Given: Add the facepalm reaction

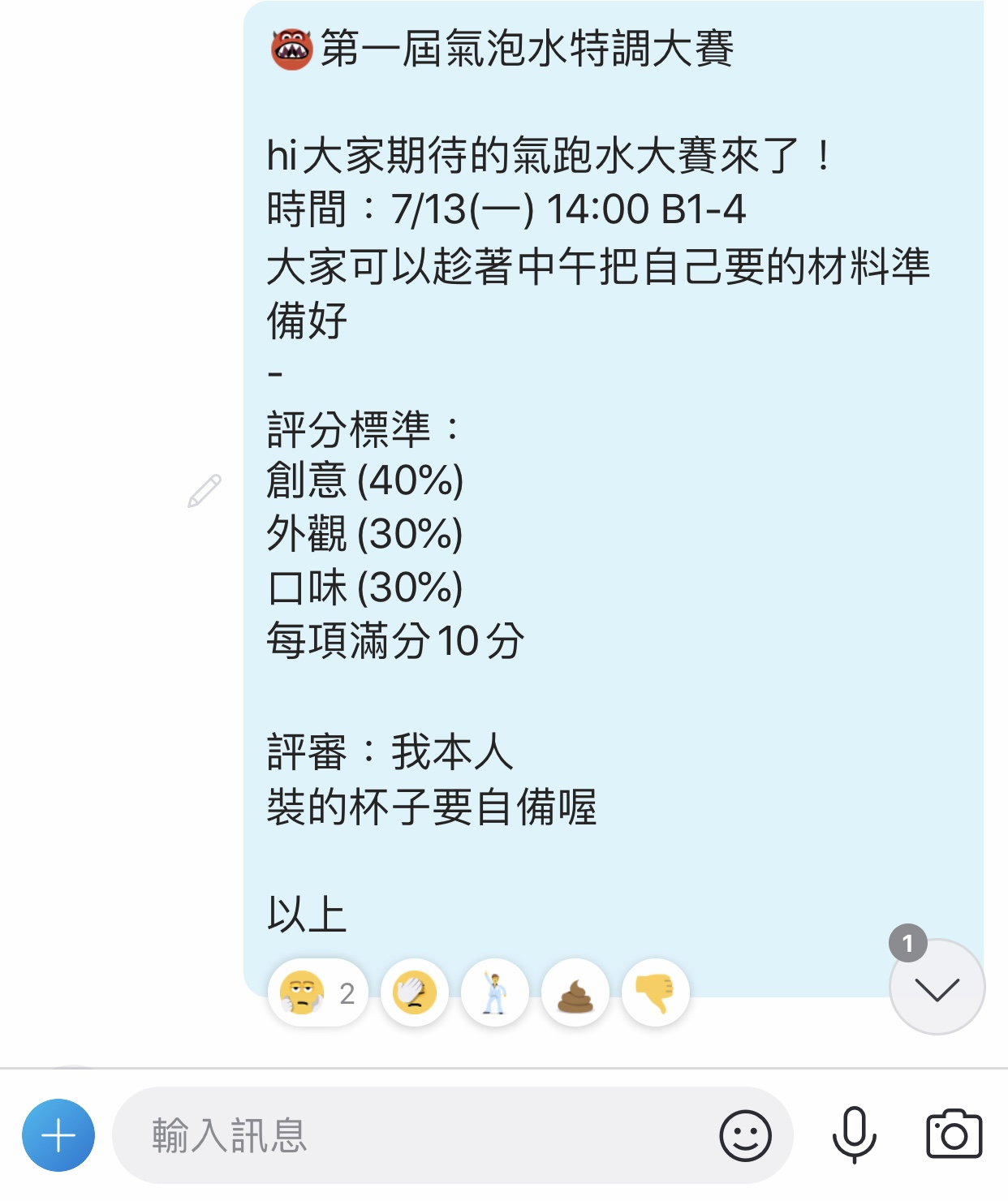Looking at the screenshot, I should pyautogui.click(x=414, y=992).
